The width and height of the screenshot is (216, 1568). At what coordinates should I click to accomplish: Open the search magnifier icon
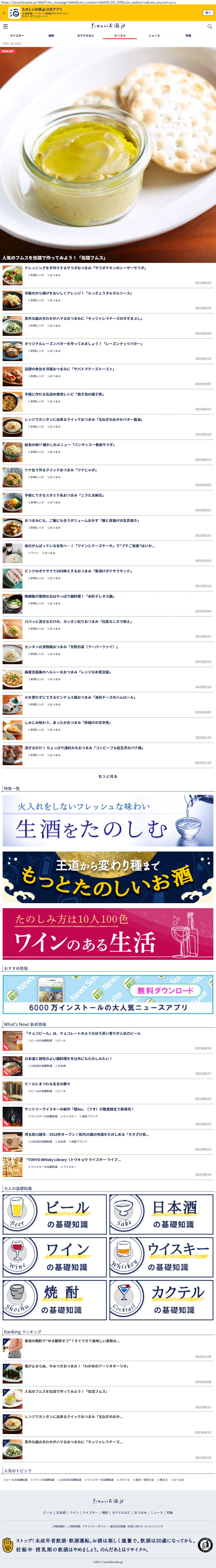click(210, 26)
